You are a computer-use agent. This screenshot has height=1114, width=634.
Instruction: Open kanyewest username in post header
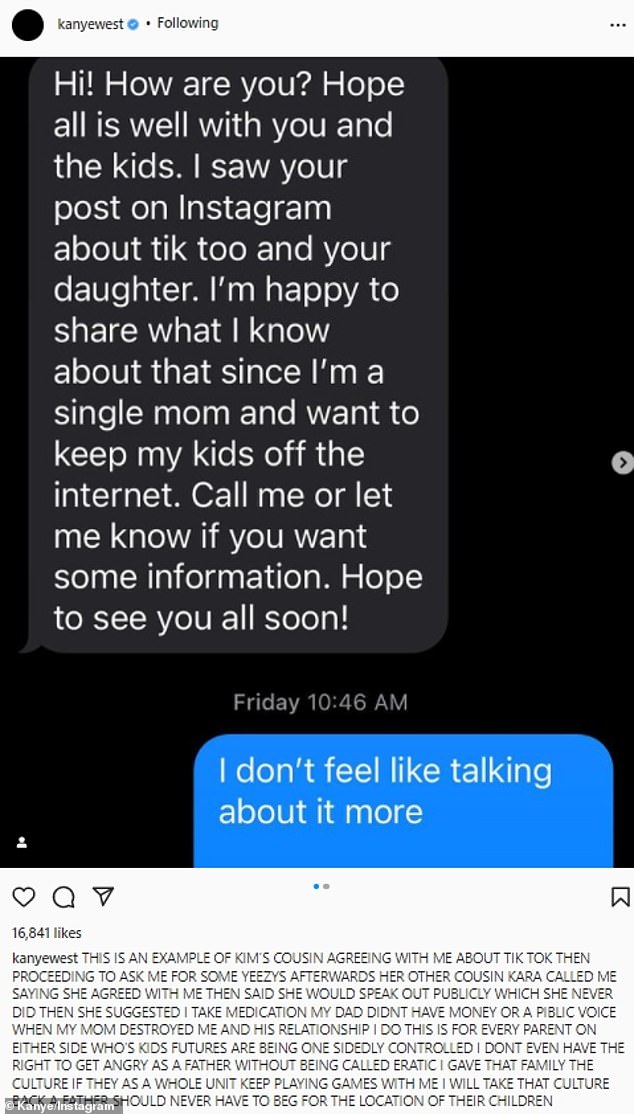pos(89,23)
